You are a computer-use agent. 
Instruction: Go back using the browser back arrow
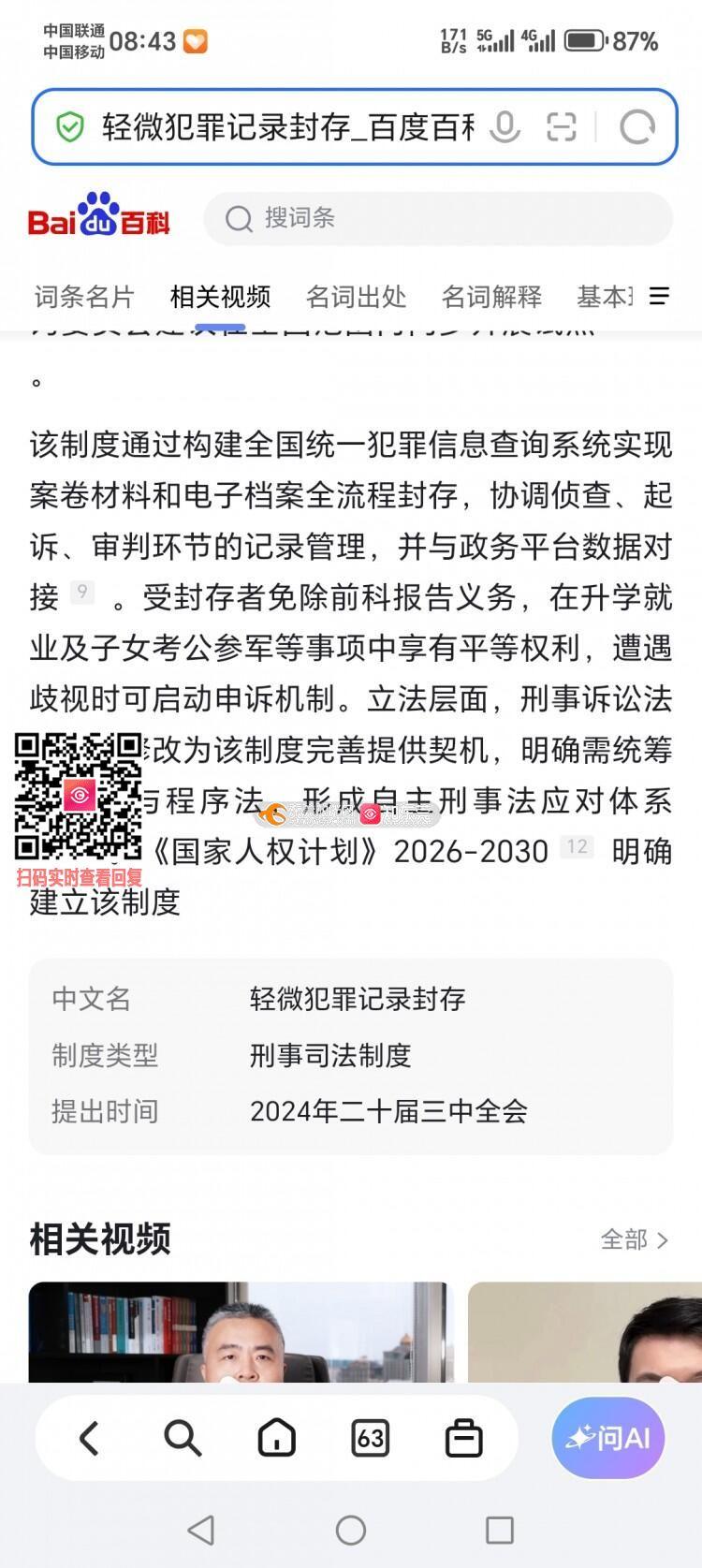click(89, 1438)
